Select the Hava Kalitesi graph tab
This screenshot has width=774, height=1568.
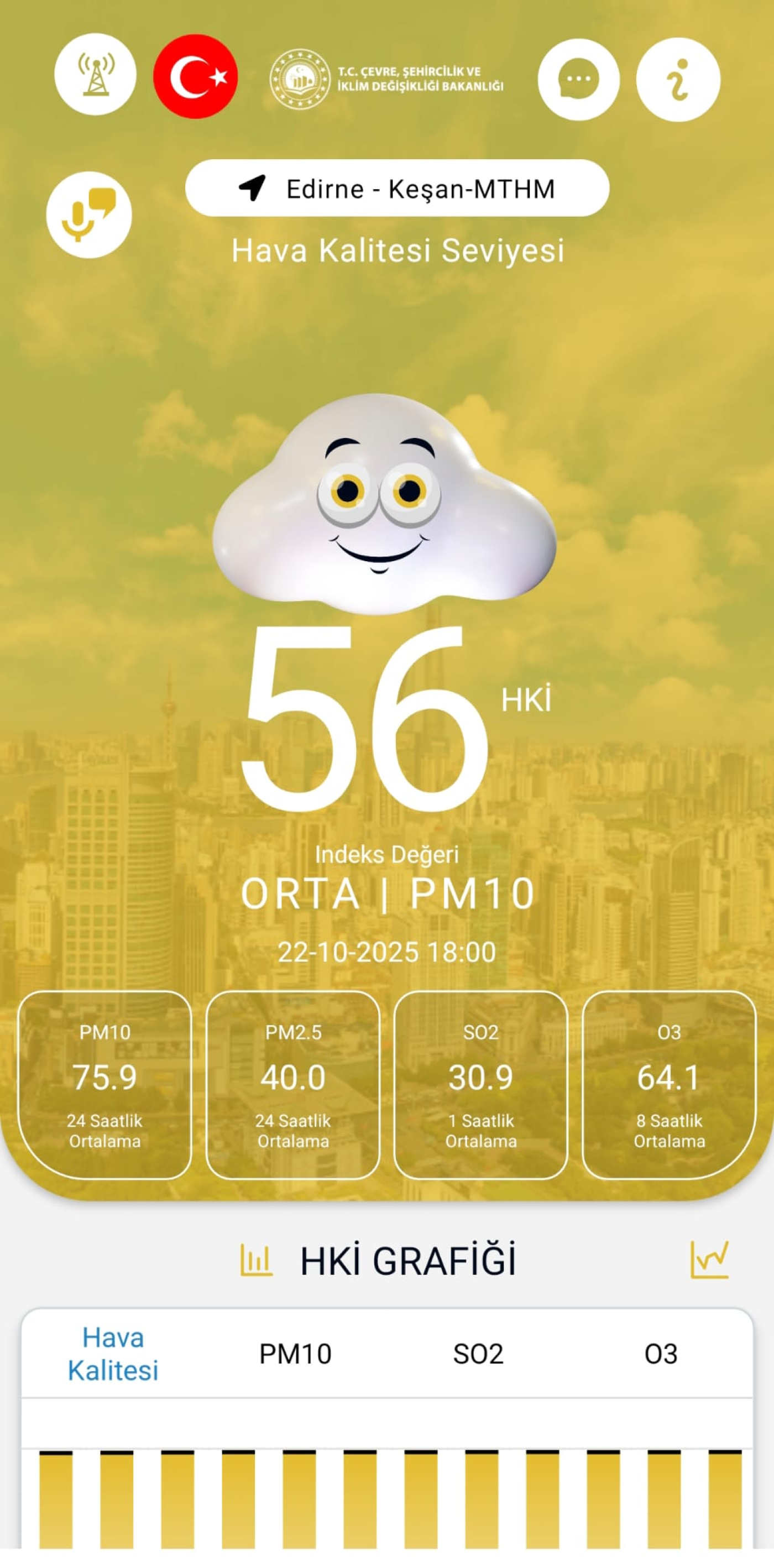click(x=113, y=1353)
